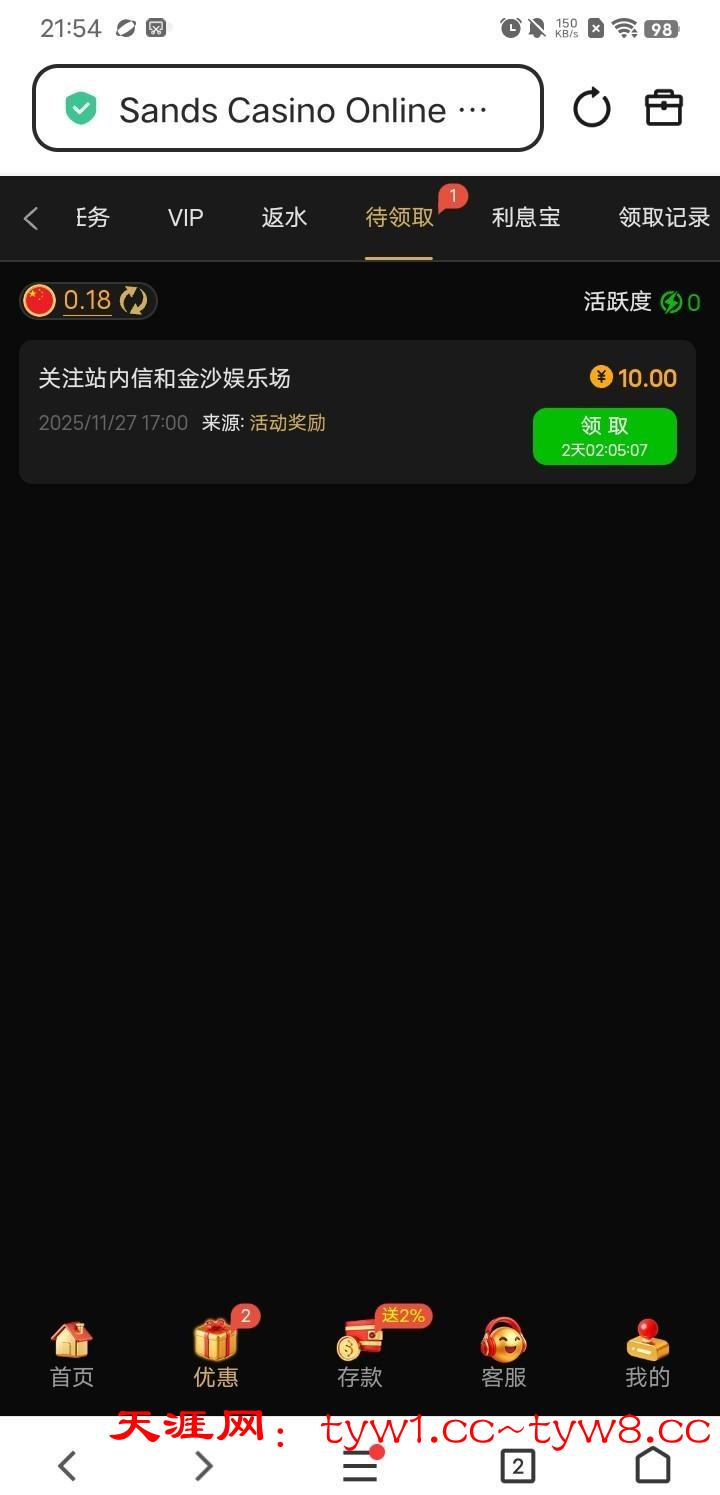Select the 待领取 tab
Image resolution: width=720 pixels, height=1495 pixels.
coord(399,218)
